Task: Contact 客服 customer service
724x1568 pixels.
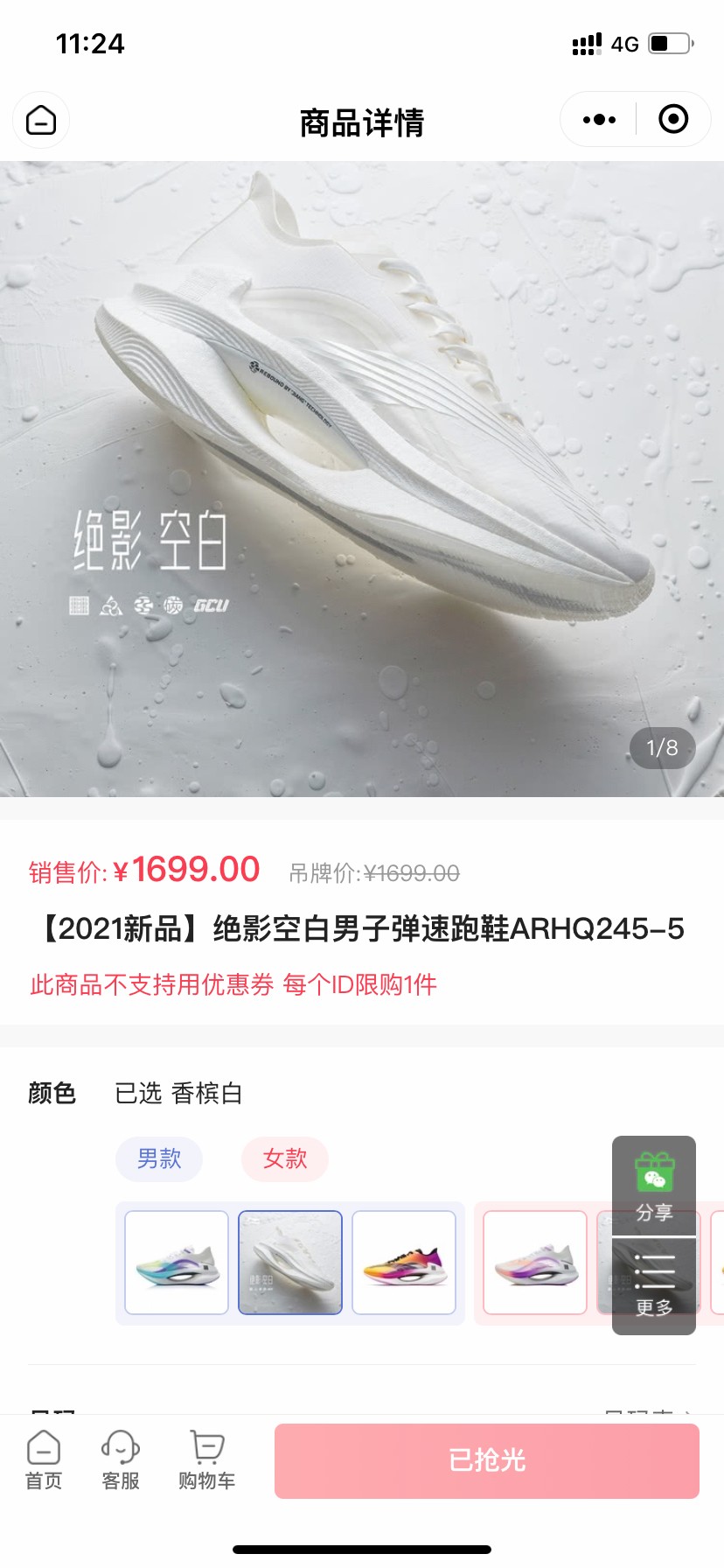Action: click(121, 1459)
